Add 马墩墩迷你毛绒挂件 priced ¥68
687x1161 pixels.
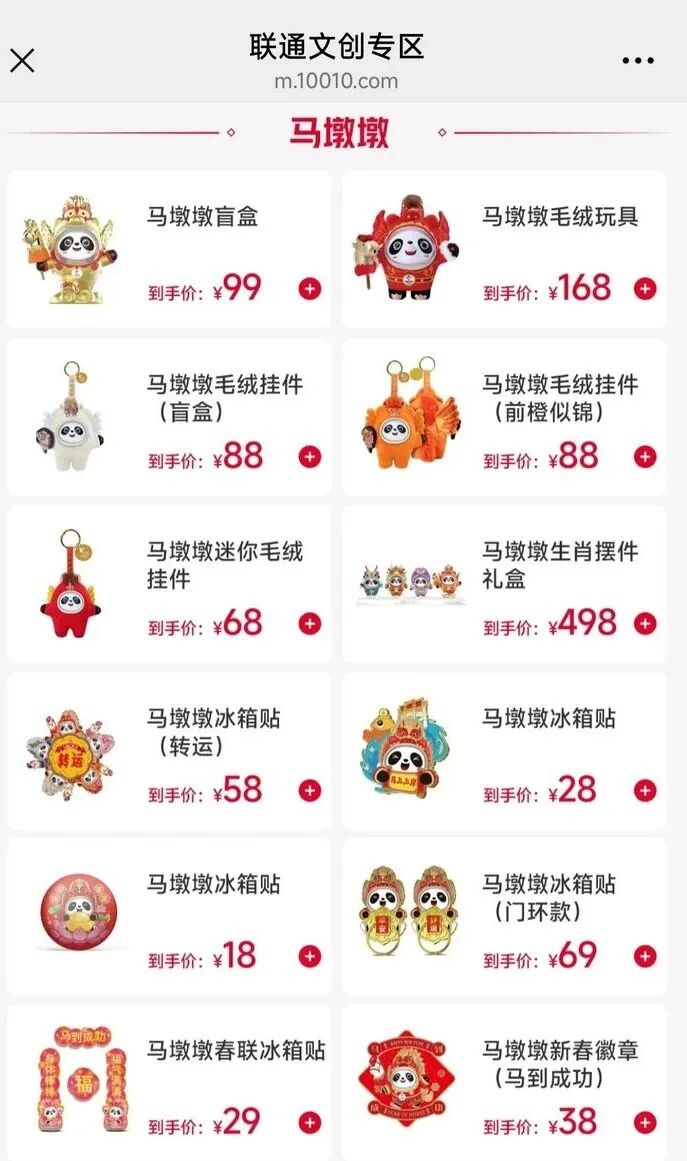(310, 624)
